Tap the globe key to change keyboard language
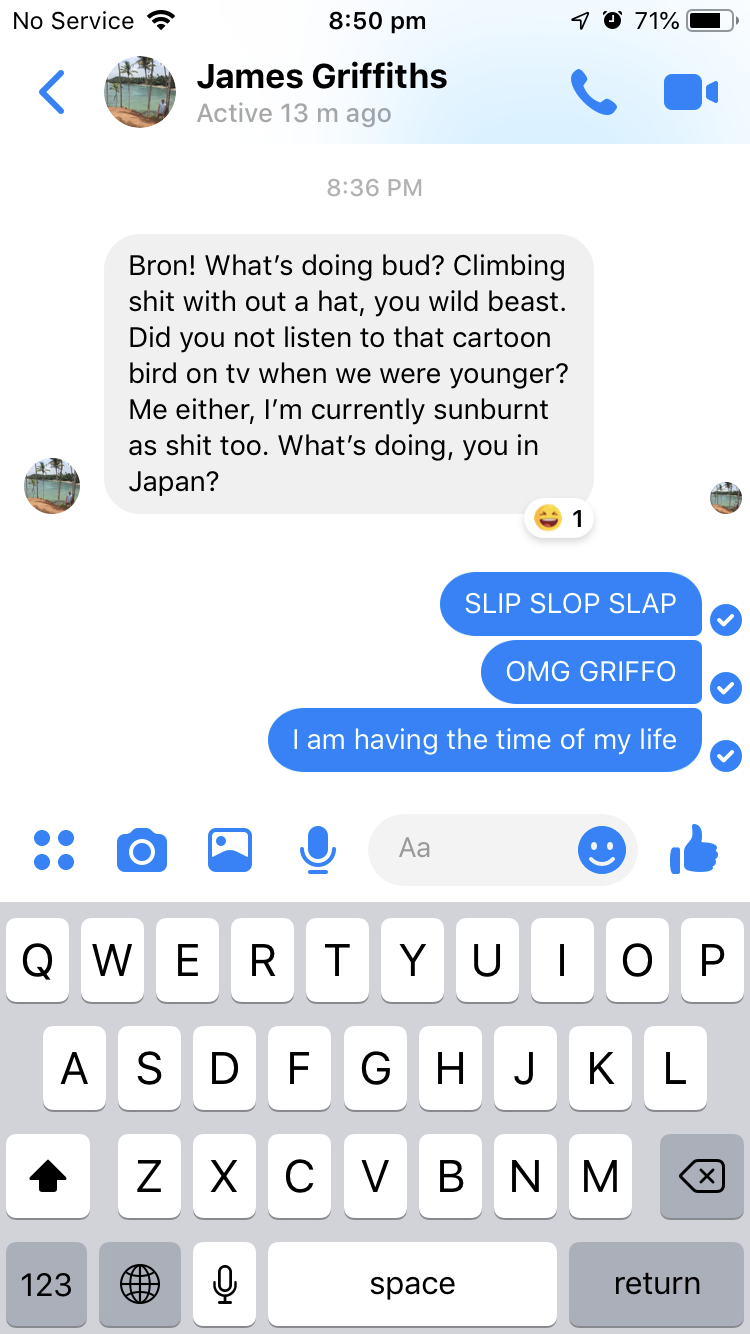The image size is (750, 1334). click(140, 1284)
